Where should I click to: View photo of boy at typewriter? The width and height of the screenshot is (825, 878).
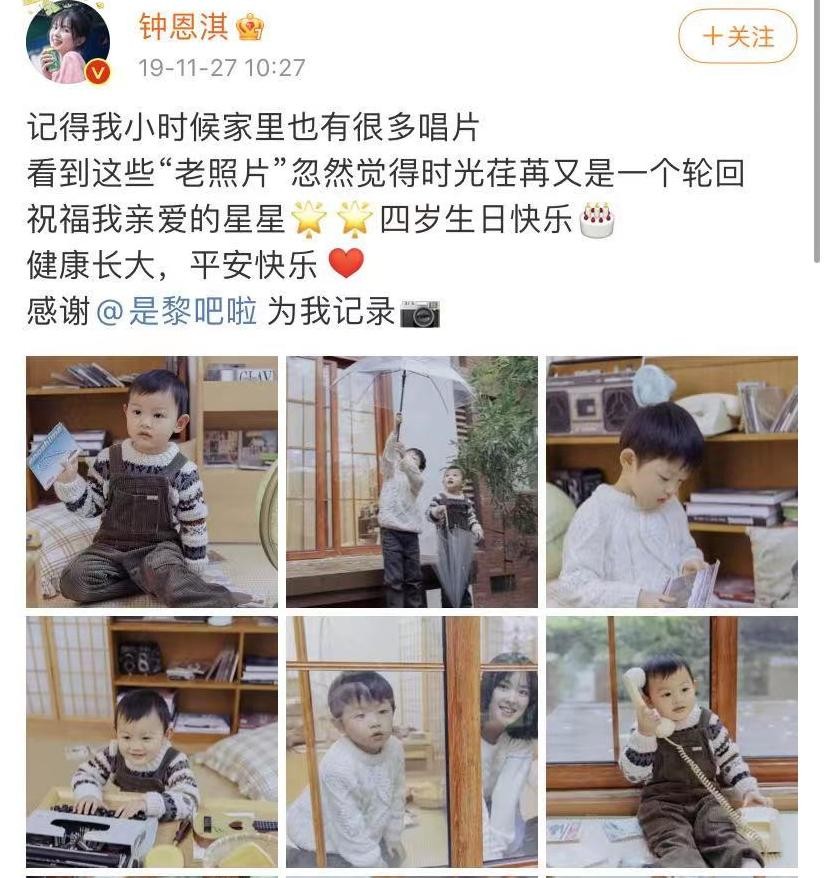click(x=152, y=741)
